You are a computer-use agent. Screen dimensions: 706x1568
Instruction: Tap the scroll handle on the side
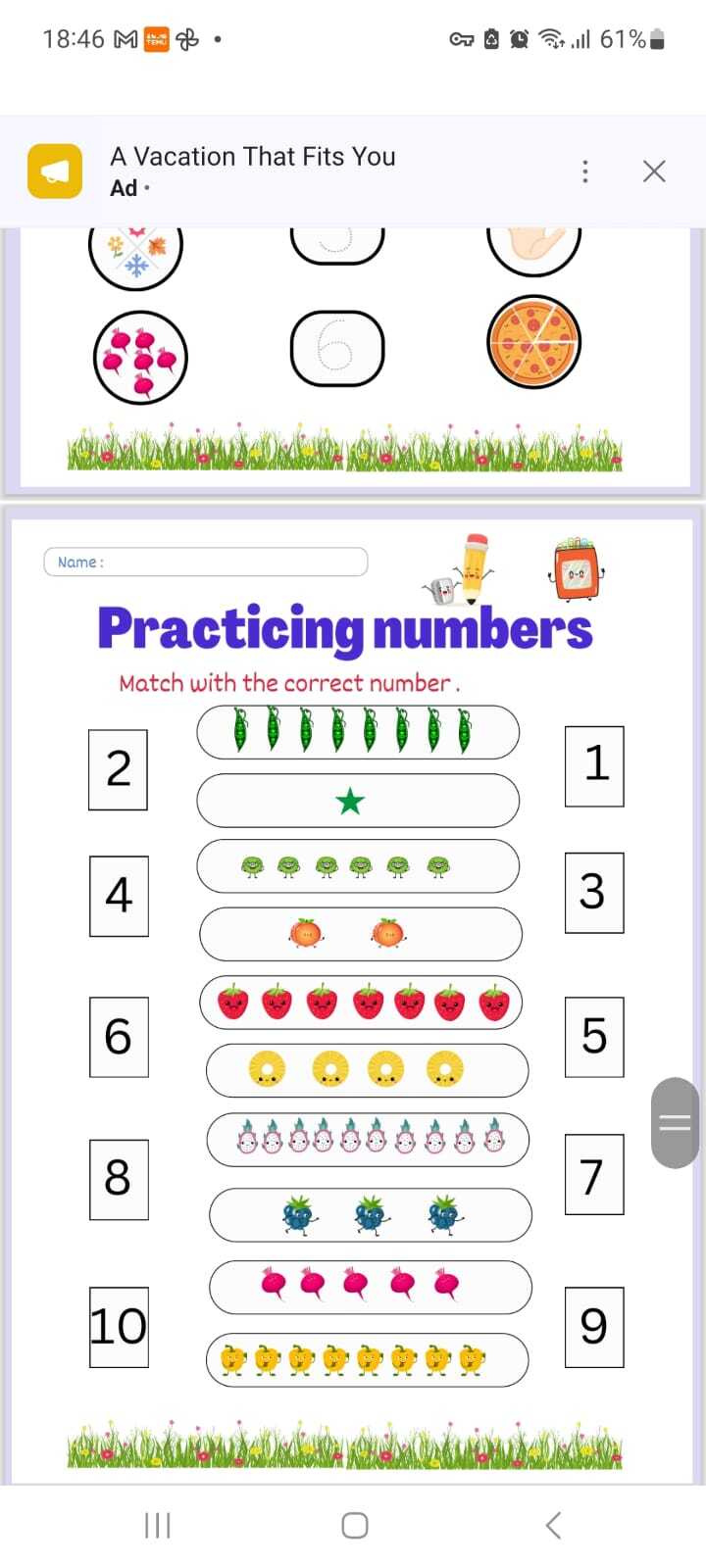pos(675,1123)
